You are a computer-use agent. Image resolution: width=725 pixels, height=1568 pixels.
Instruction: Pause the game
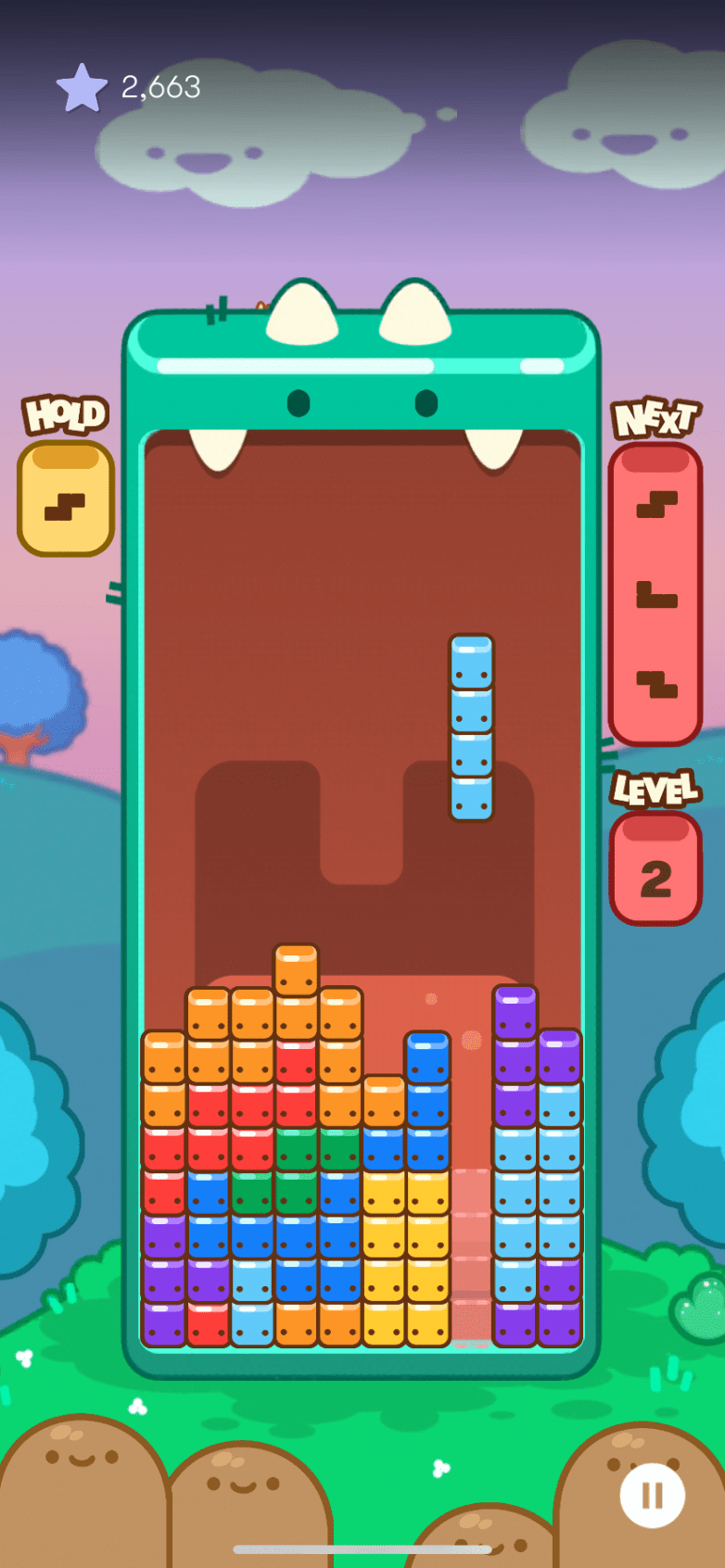(652, 1495)
